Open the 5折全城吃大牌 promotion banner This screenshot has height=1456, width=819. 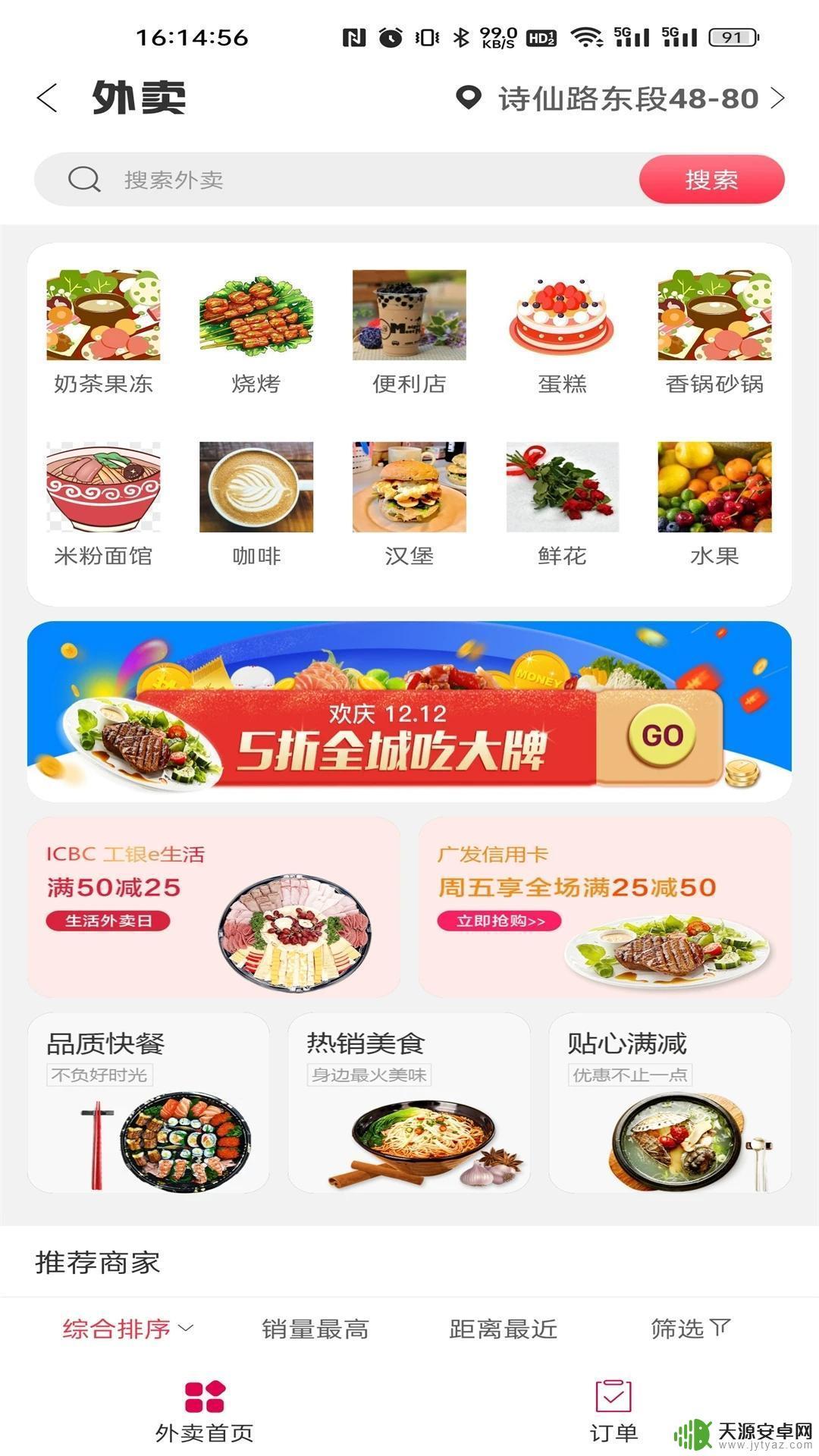(409, 711)
